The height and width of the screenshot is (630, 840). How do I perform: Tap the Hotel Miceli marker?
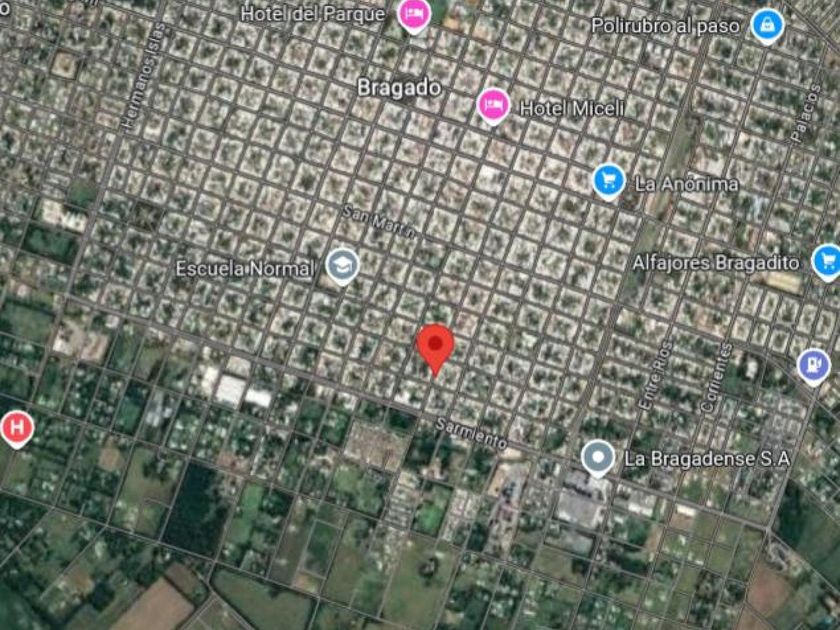tap(493, 106)
